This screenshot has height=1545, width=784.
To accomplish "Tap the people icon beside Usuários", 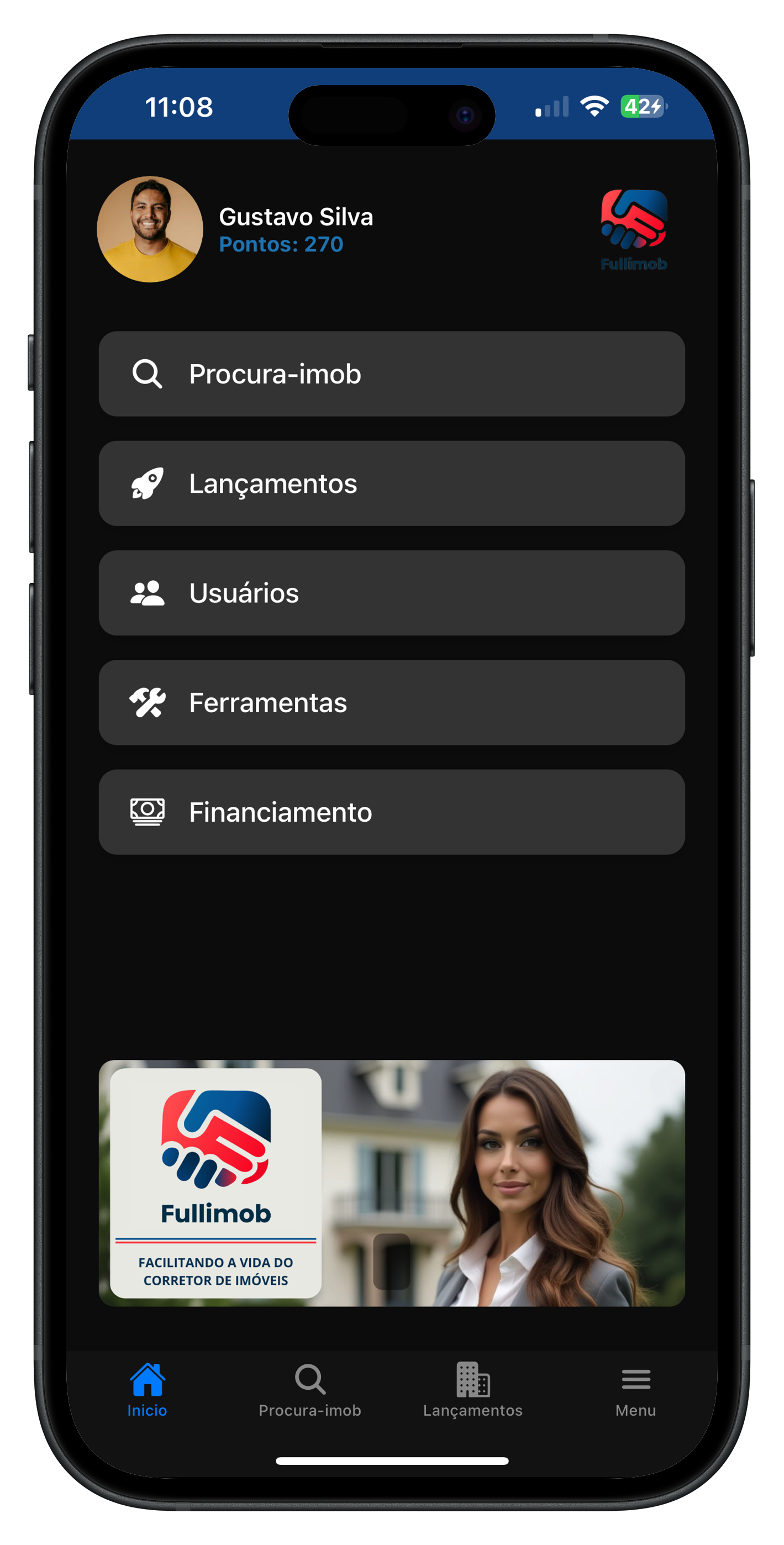I will click(146, 592).
